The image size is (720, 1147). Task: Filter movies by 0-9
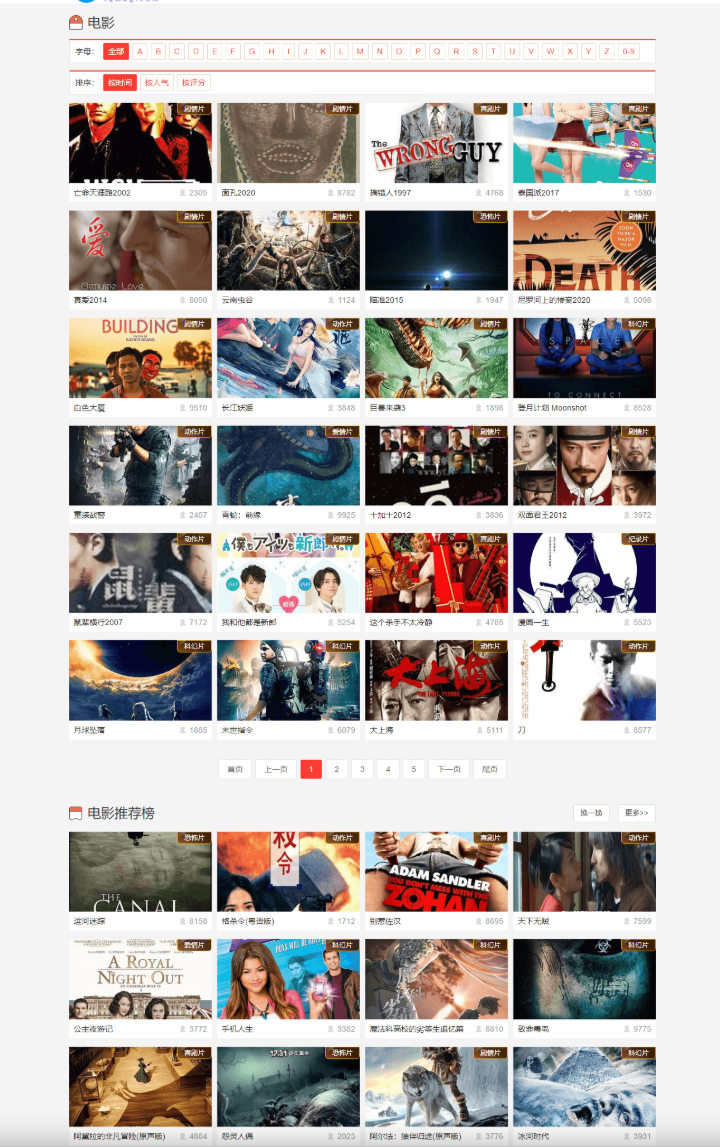coord(628,51)
